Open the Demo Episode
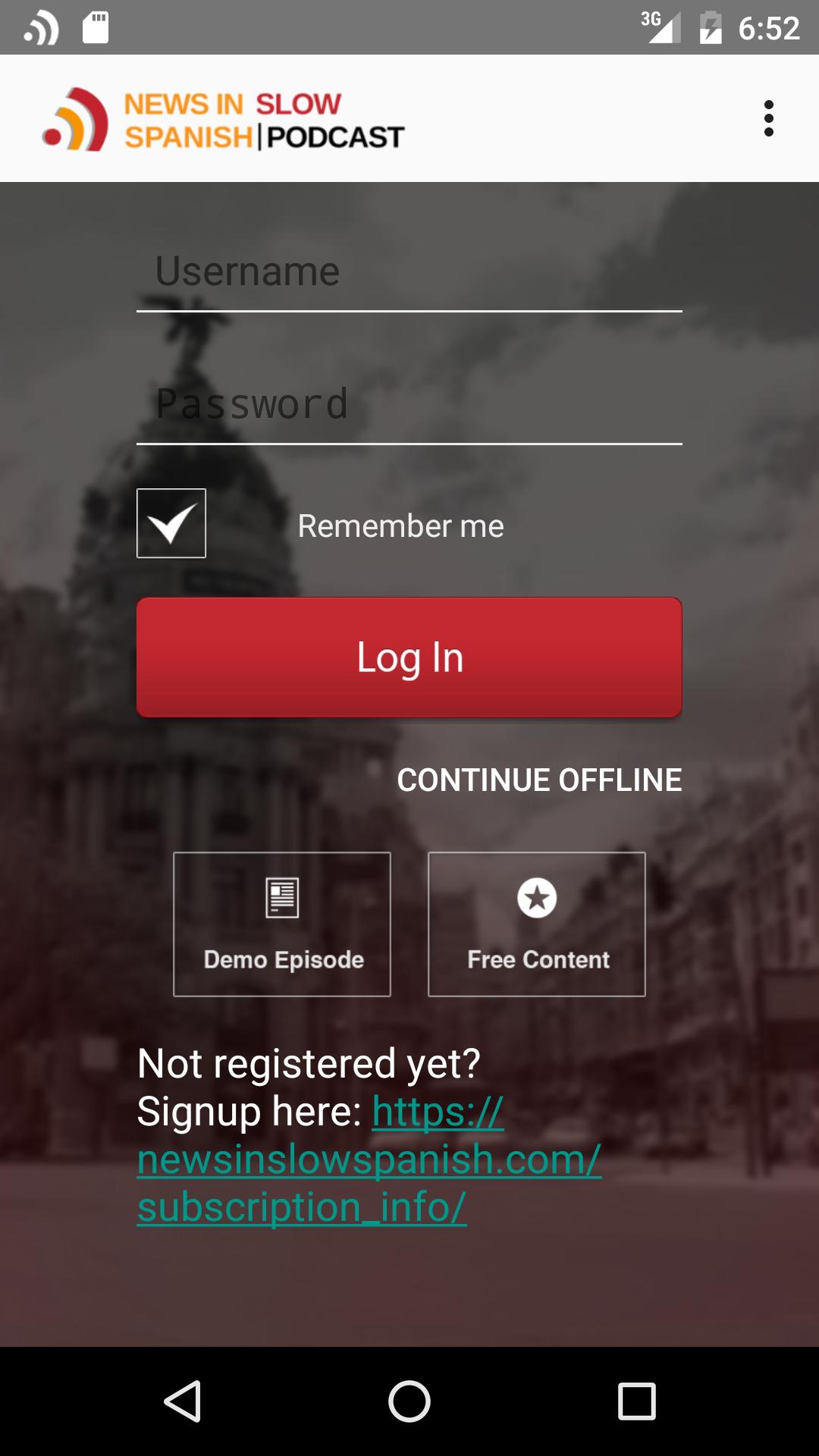819x1456 pixels. coord(282,924)
